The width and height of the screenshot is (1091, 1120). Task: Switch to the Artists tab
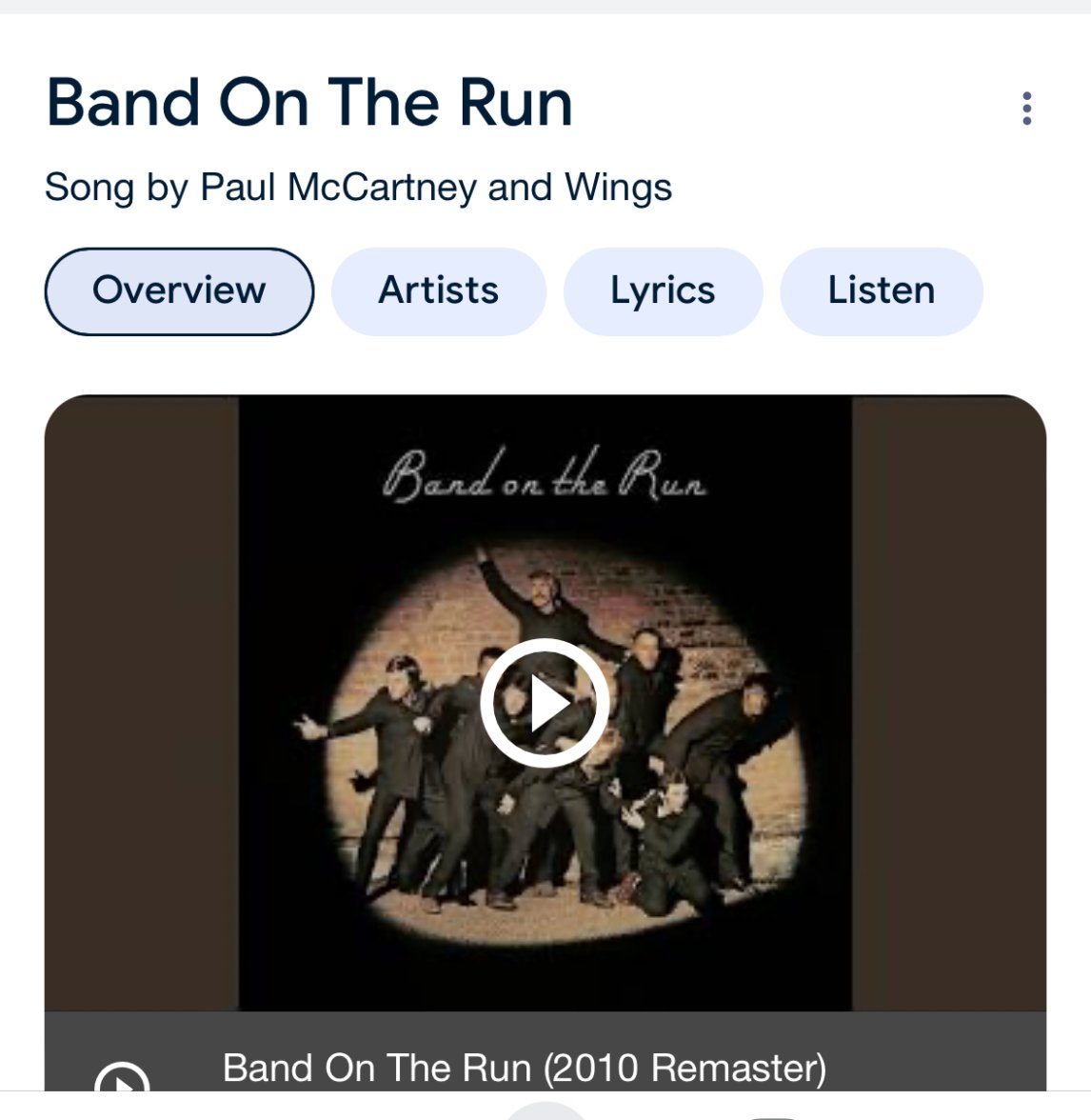[x=439, y=291]
